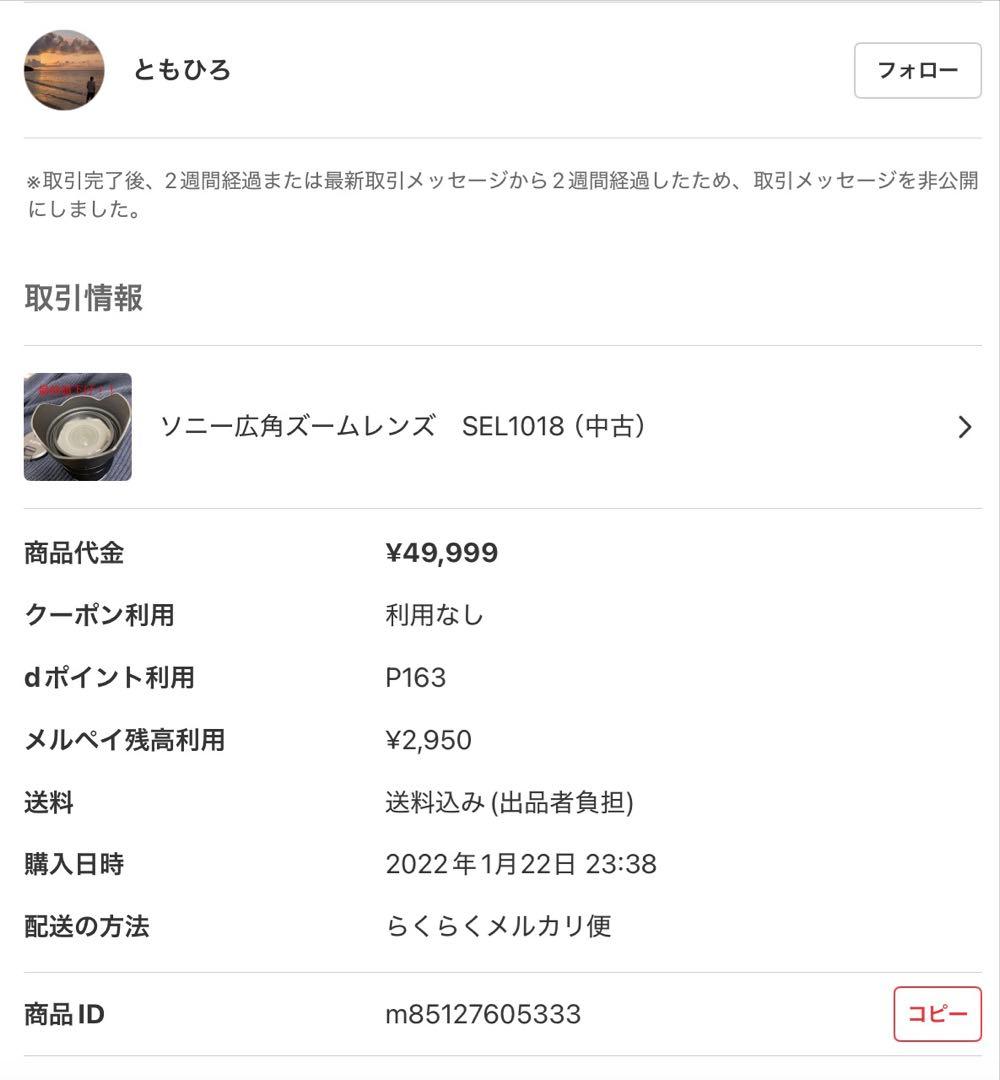Select the item ID m85127605333 text
1000x1080 pixels.
pyautogui.click(x=484, y=1013)
